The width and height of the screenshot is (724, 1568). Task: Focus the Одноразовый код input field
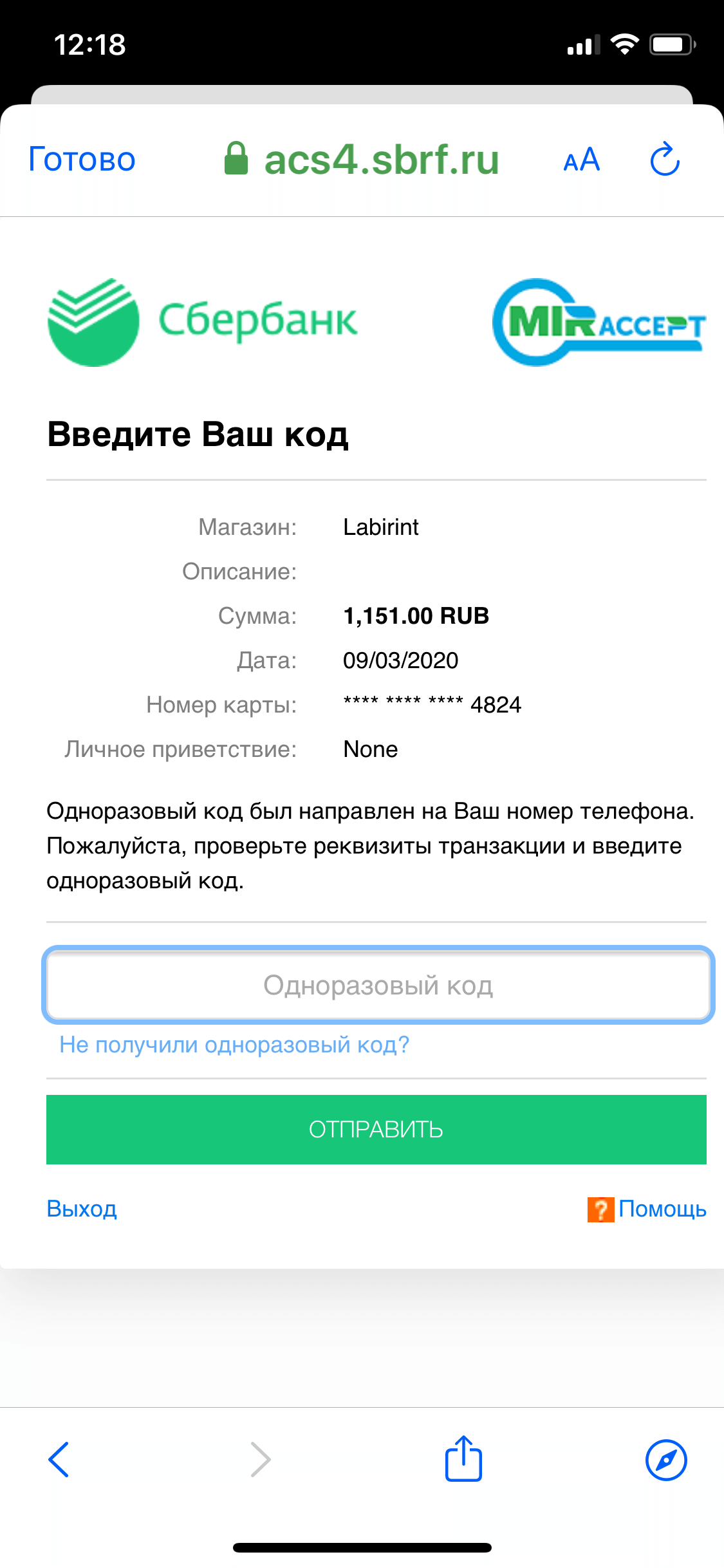[x=378, y=985]
